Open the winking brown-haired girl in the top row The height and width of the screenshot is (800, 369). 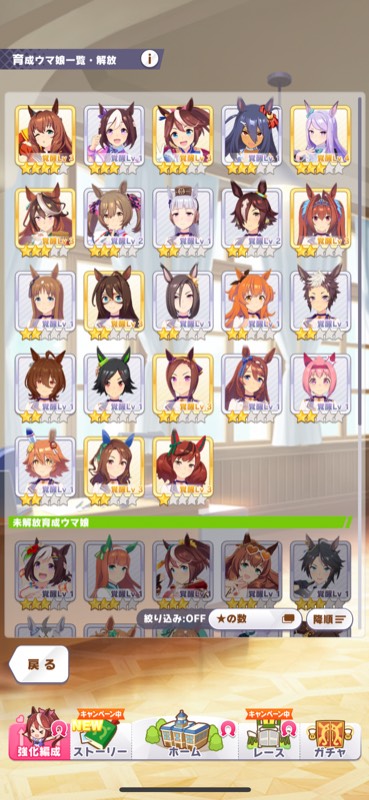pos(45,136)
